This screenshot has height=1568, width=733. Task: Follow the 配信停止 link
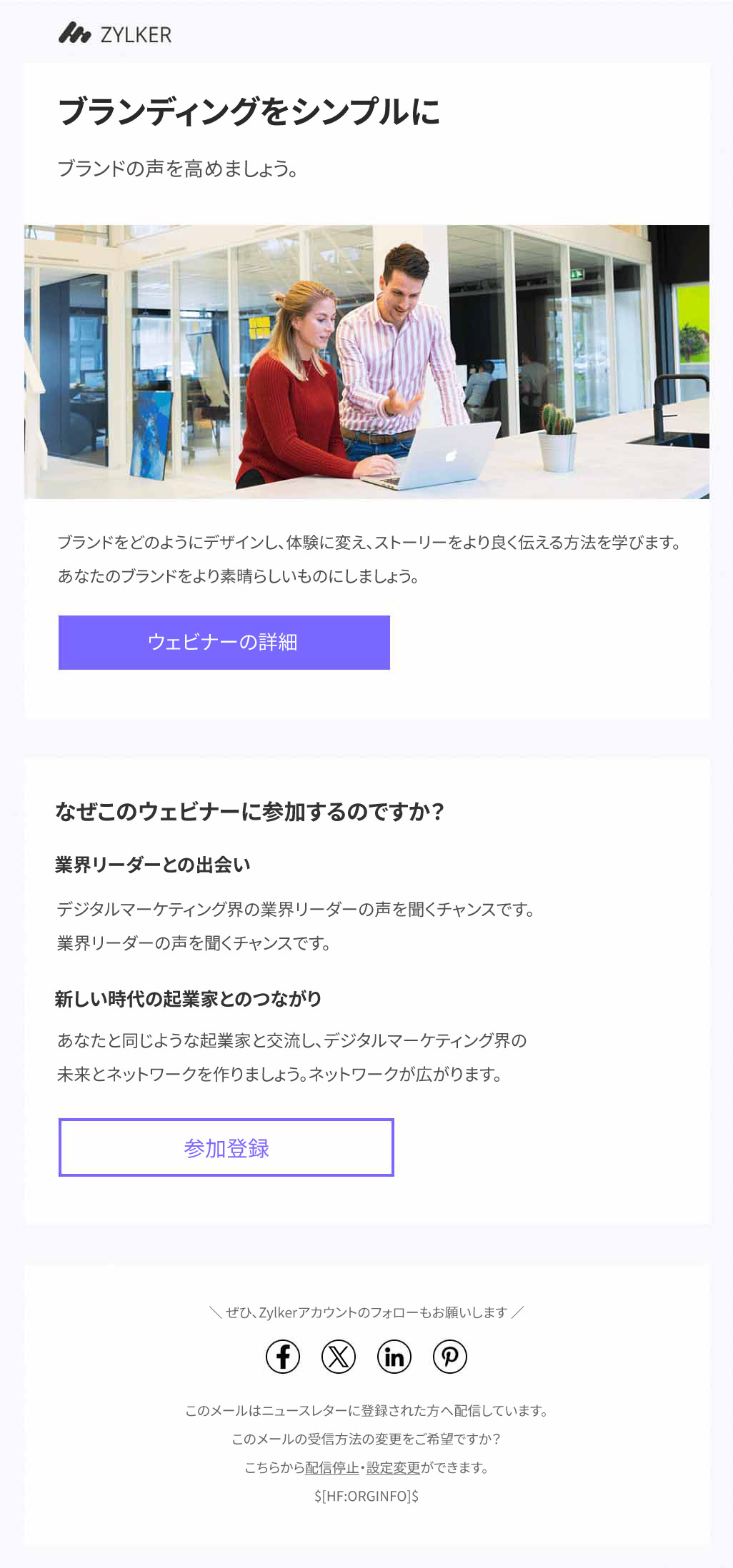332,1468
